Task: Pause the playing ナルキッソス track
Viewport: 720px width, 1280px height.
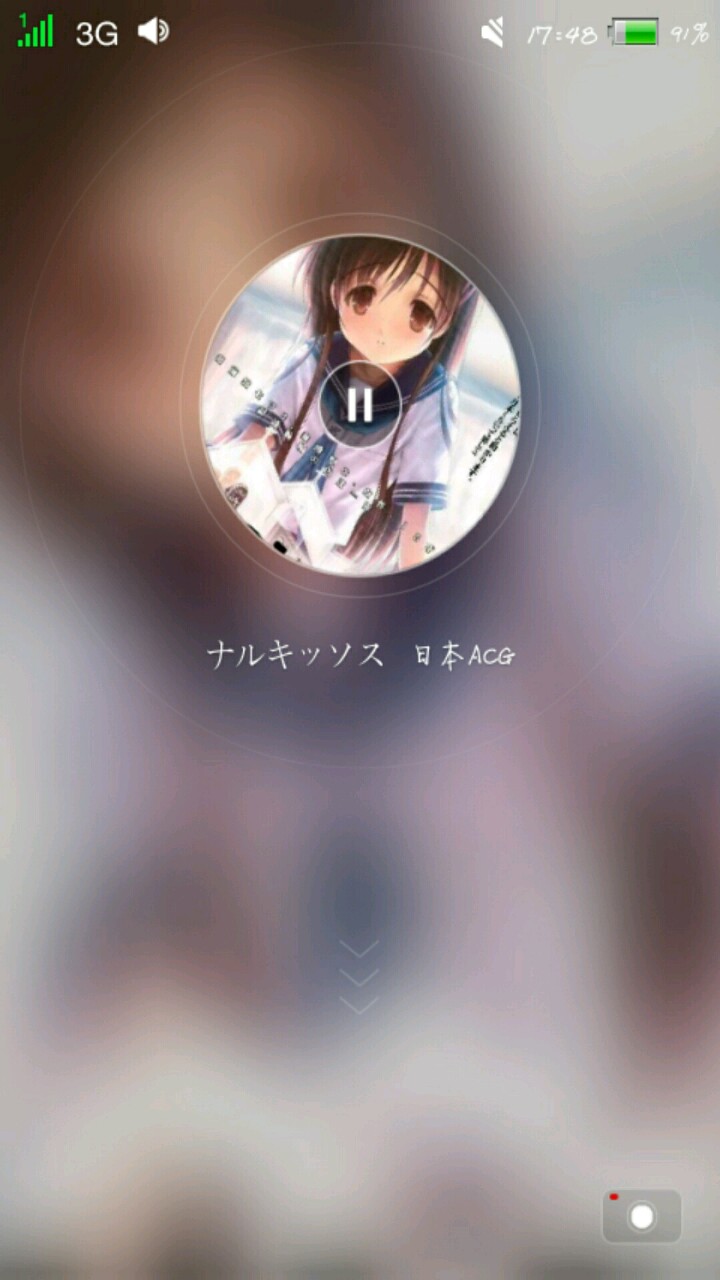Action: 360,404
